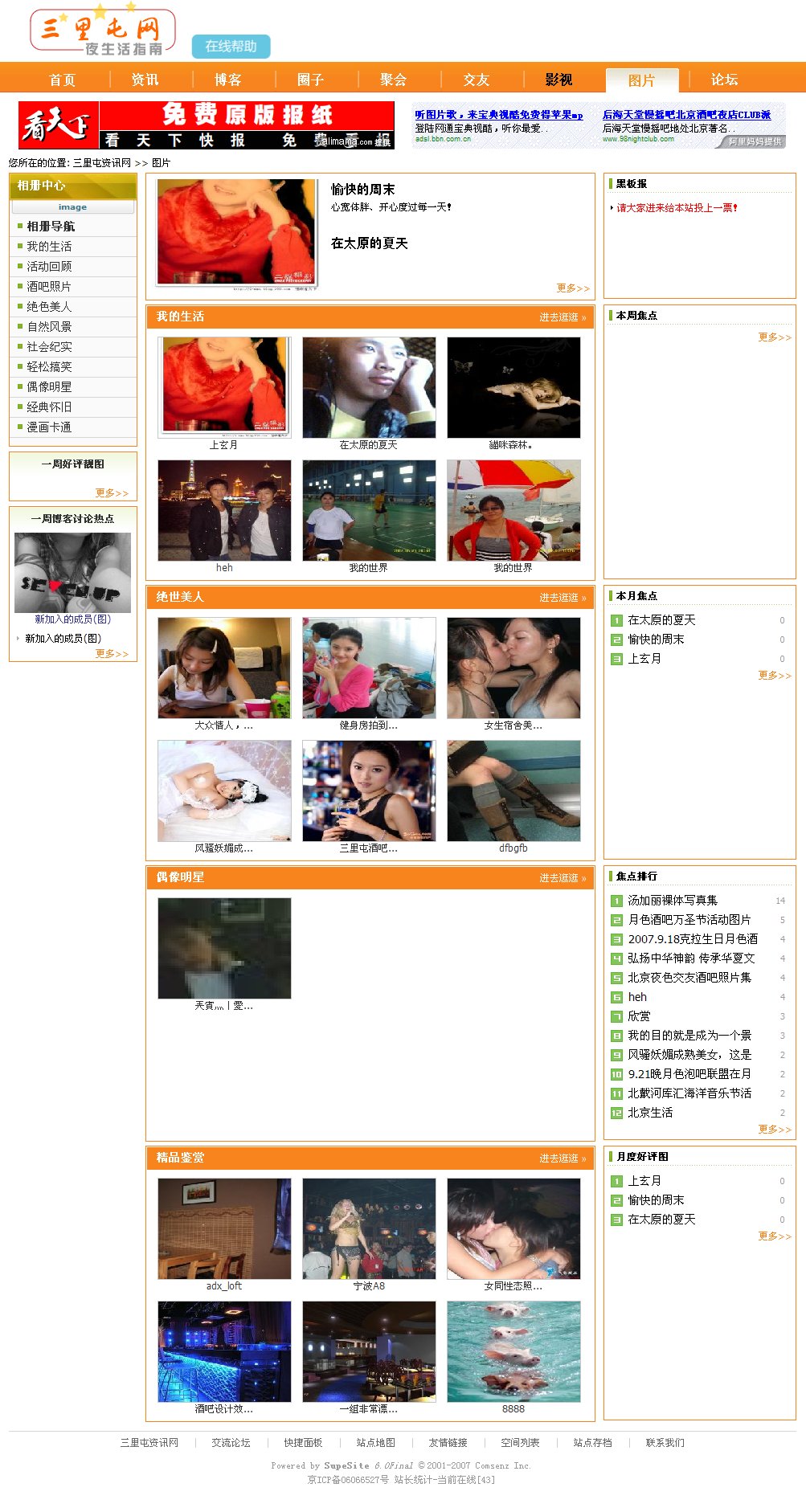Open the 偶像明星 category in the sidebar
The height and width of the screenshot is (1512, 806).
click(x=49, y=387)
